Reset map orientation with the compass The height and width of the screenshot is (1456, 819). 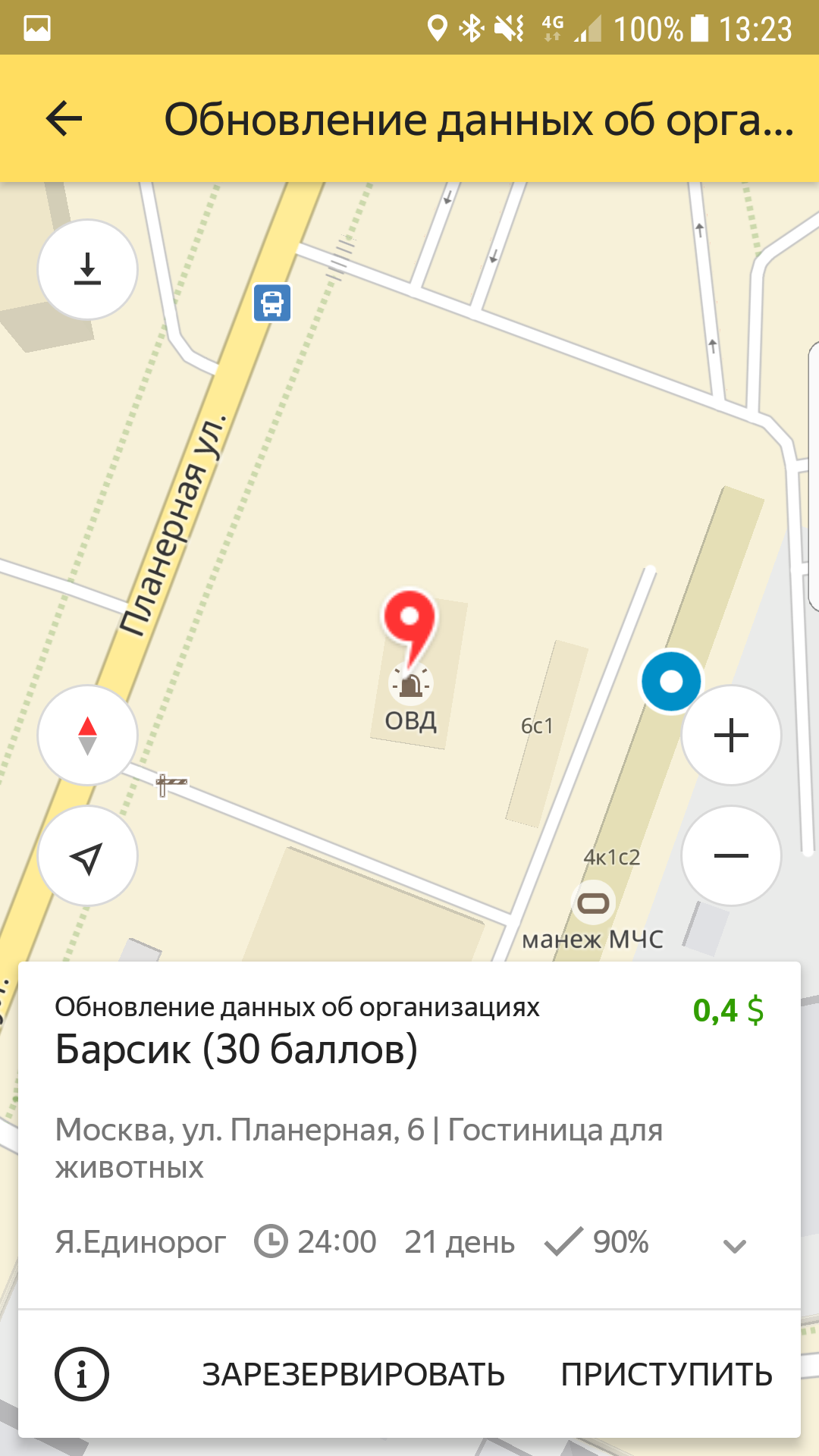(88, 735)
